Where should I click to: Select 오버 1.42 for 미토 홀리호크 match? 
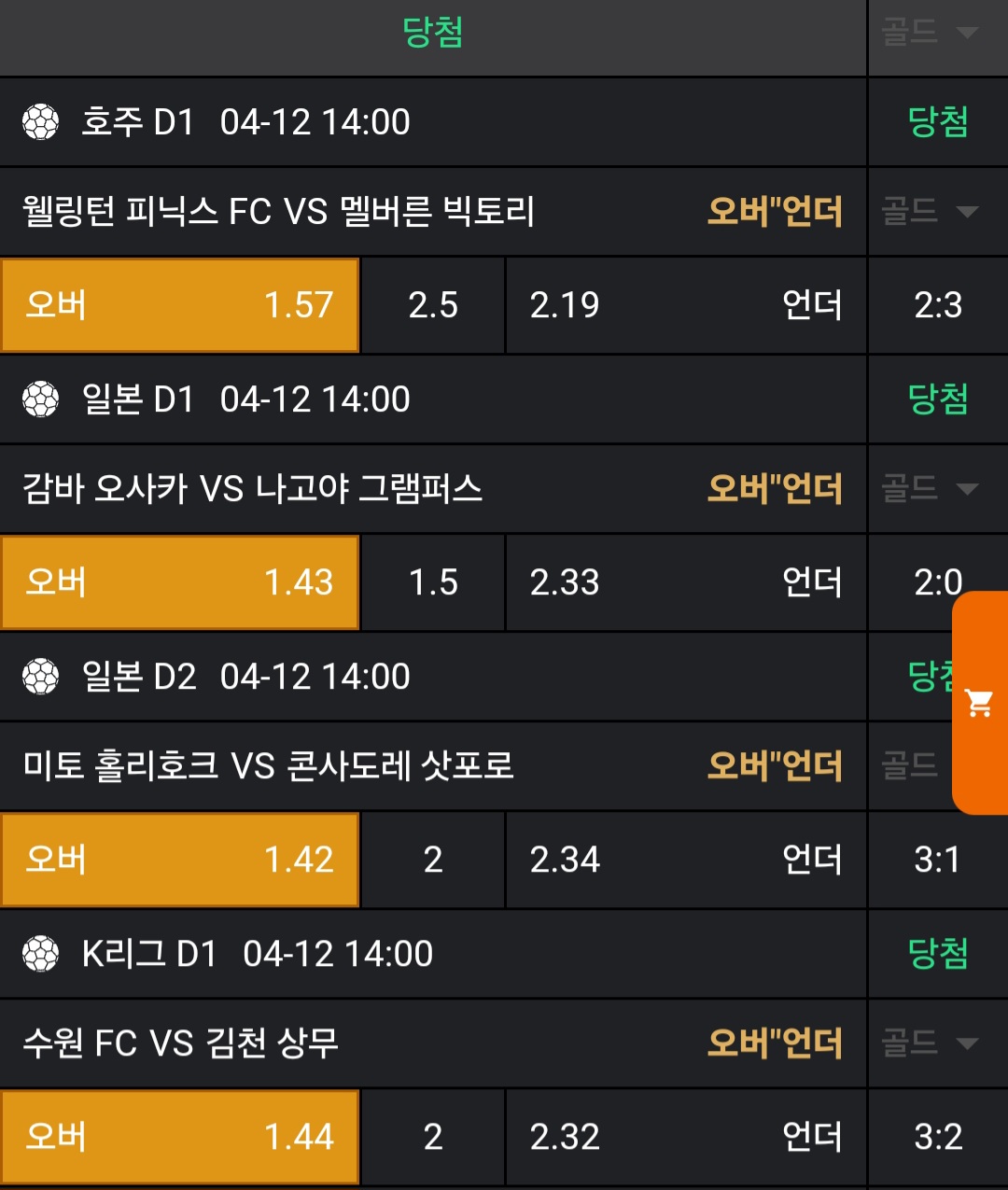pos(180,860)
